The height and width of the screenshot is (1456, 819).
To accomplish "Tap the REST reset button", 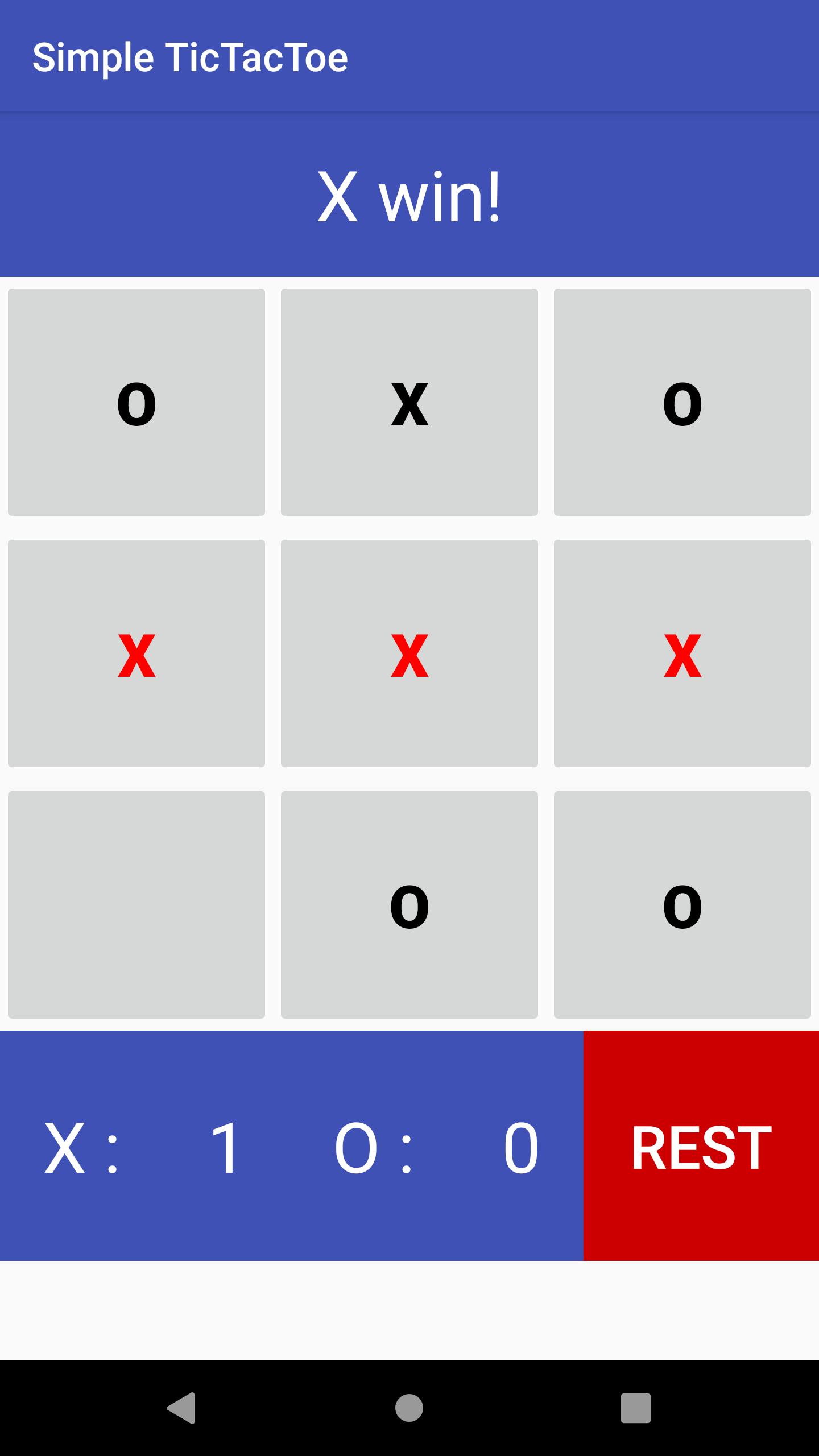I will tap(701, 1145).
